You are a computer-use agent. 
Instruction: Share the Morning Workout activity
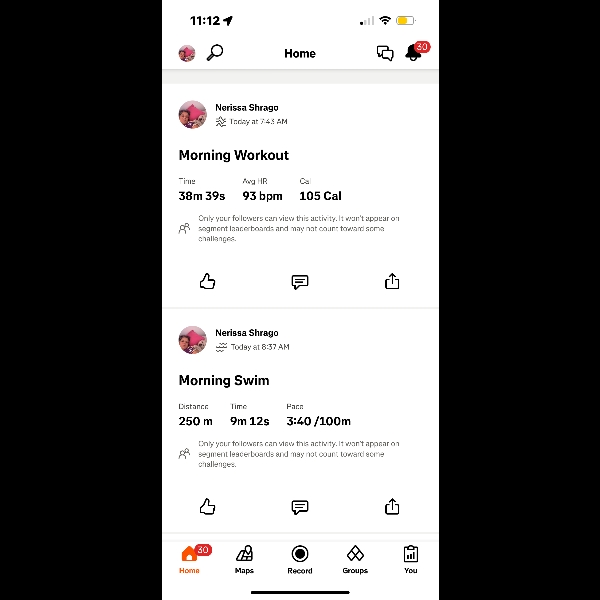pyautogui.click(x=392, y=282)
